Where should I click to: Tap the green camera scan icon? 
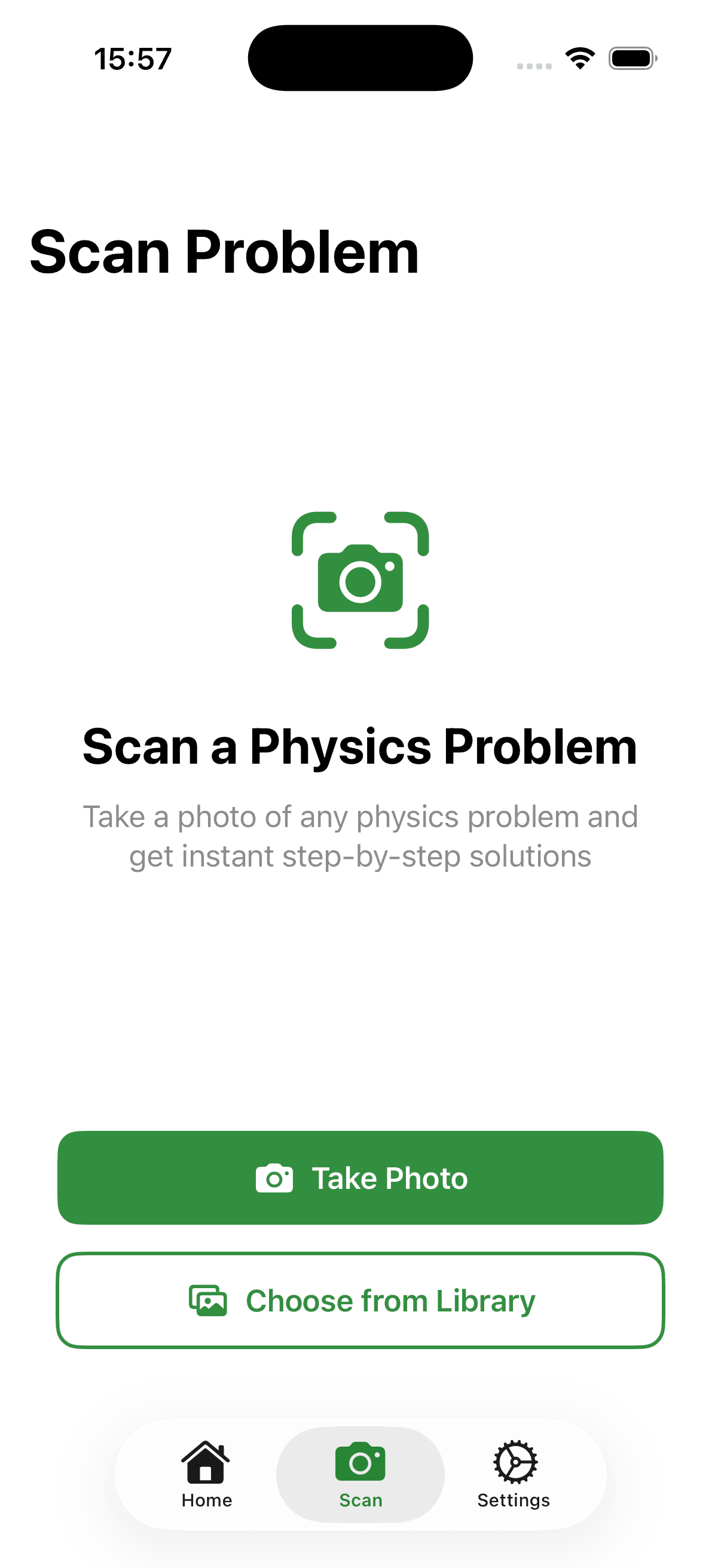(x=360, y=579)
